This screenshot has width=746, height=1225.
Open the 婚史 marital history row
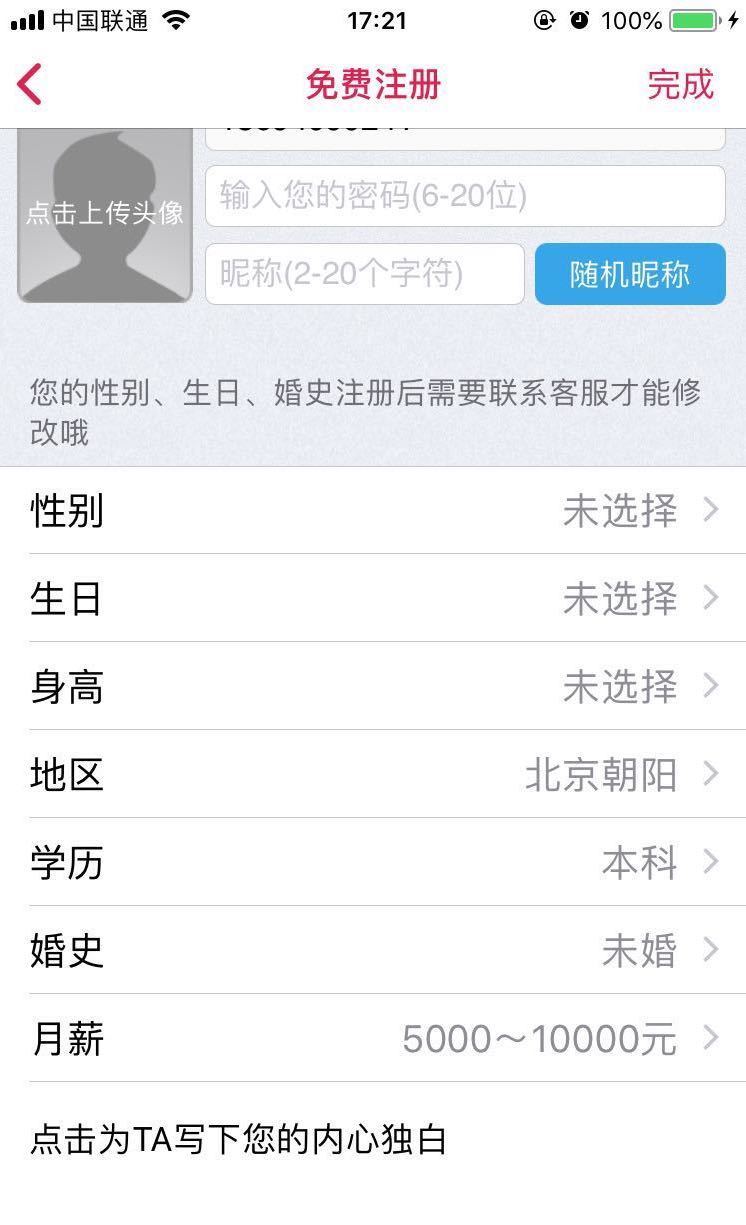click(x=373, y=951)
